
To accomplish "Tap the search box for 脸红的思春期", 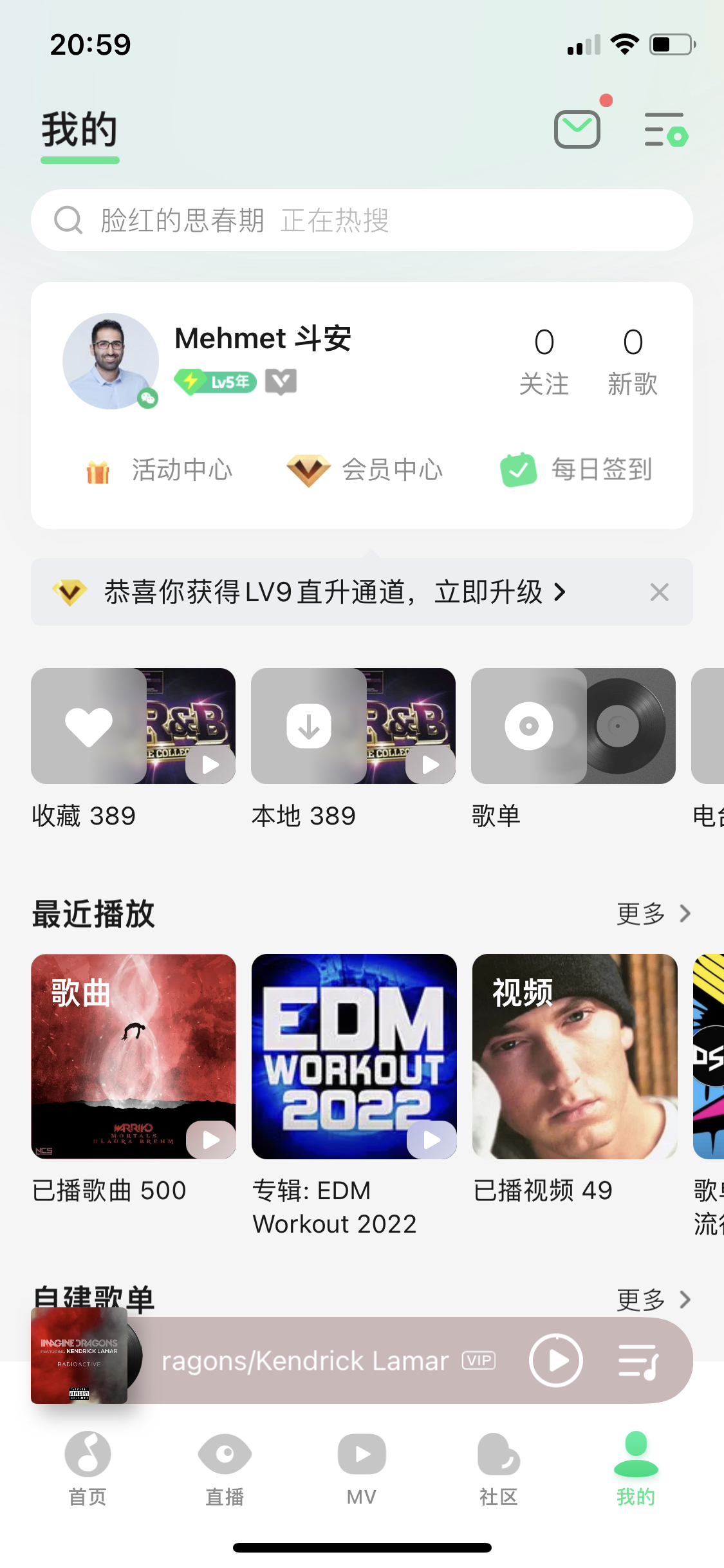I will [x=361, y=220].
